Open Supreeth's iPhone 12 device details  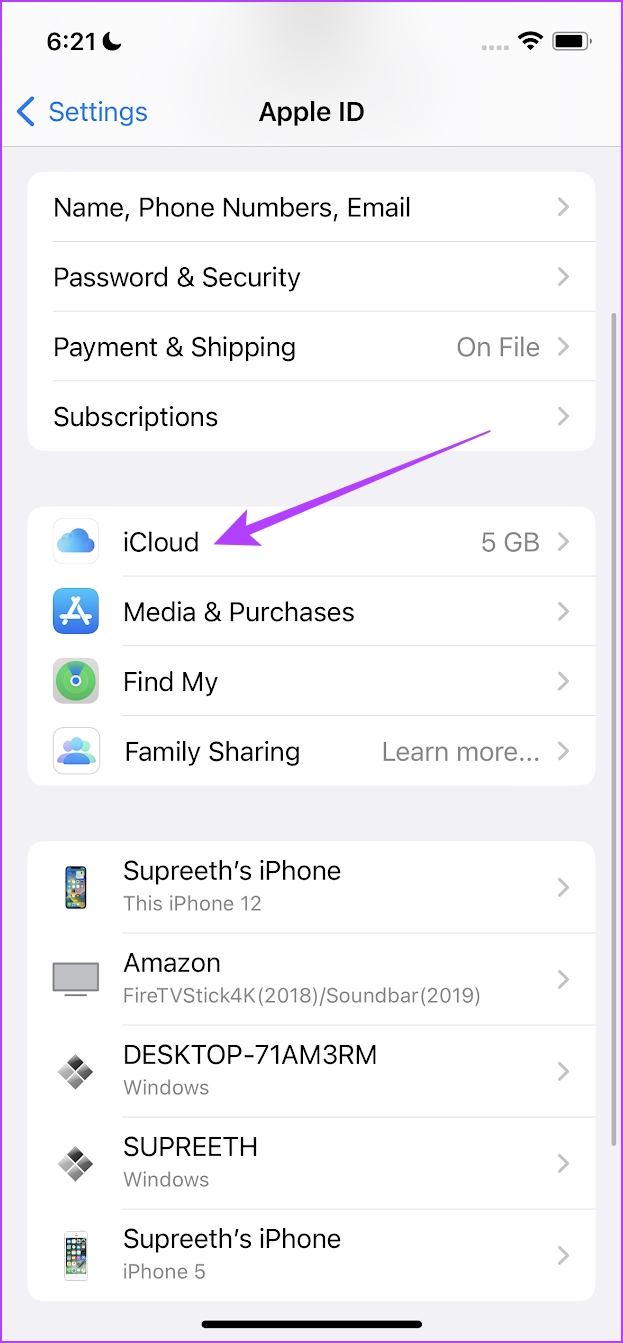311,887
